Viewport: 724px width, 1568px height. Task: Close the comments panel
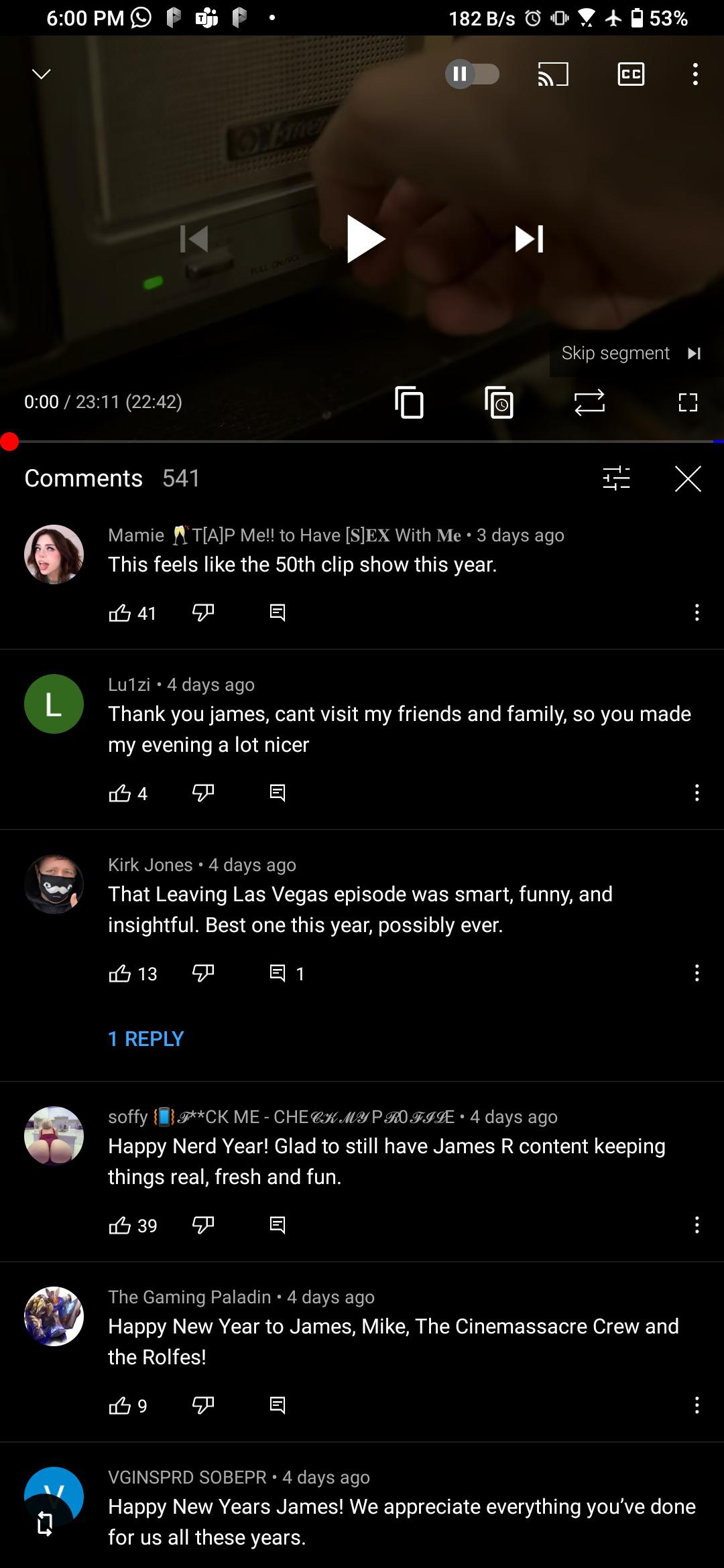688,478
